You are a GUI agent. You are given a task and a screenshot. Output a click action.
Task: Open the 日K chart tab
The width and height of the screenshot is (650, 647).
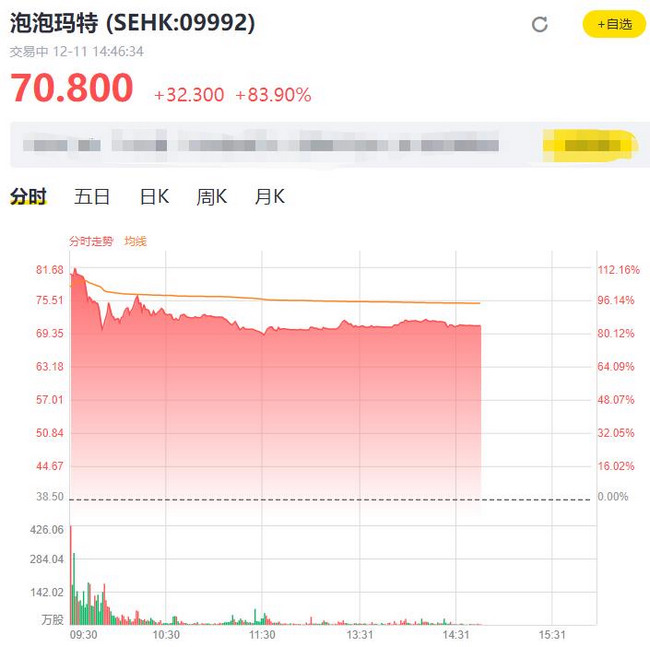pyautogui.click(x=153, y=197)
